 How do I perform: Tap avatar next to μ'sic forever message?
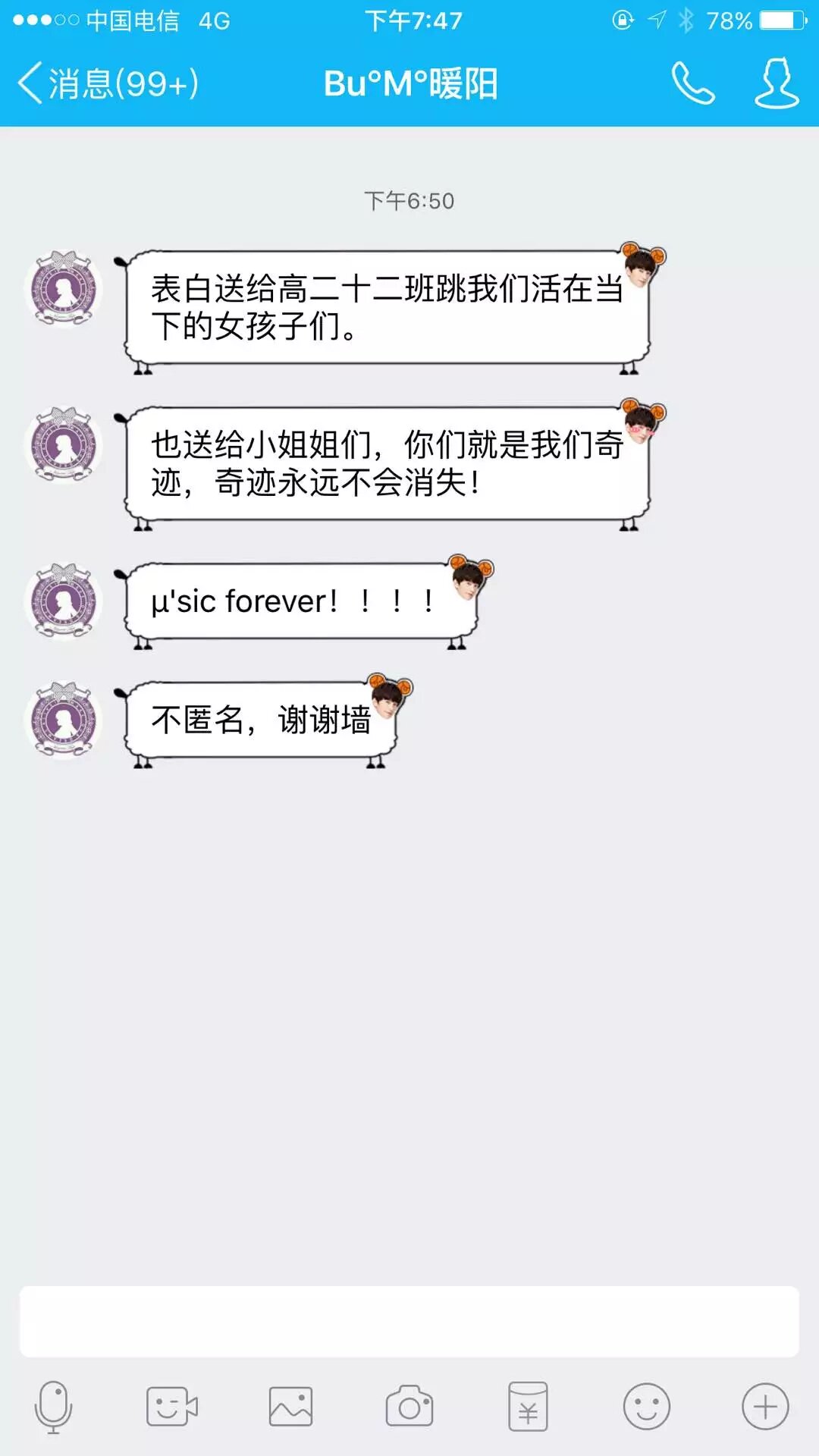(x=64, y=601)
